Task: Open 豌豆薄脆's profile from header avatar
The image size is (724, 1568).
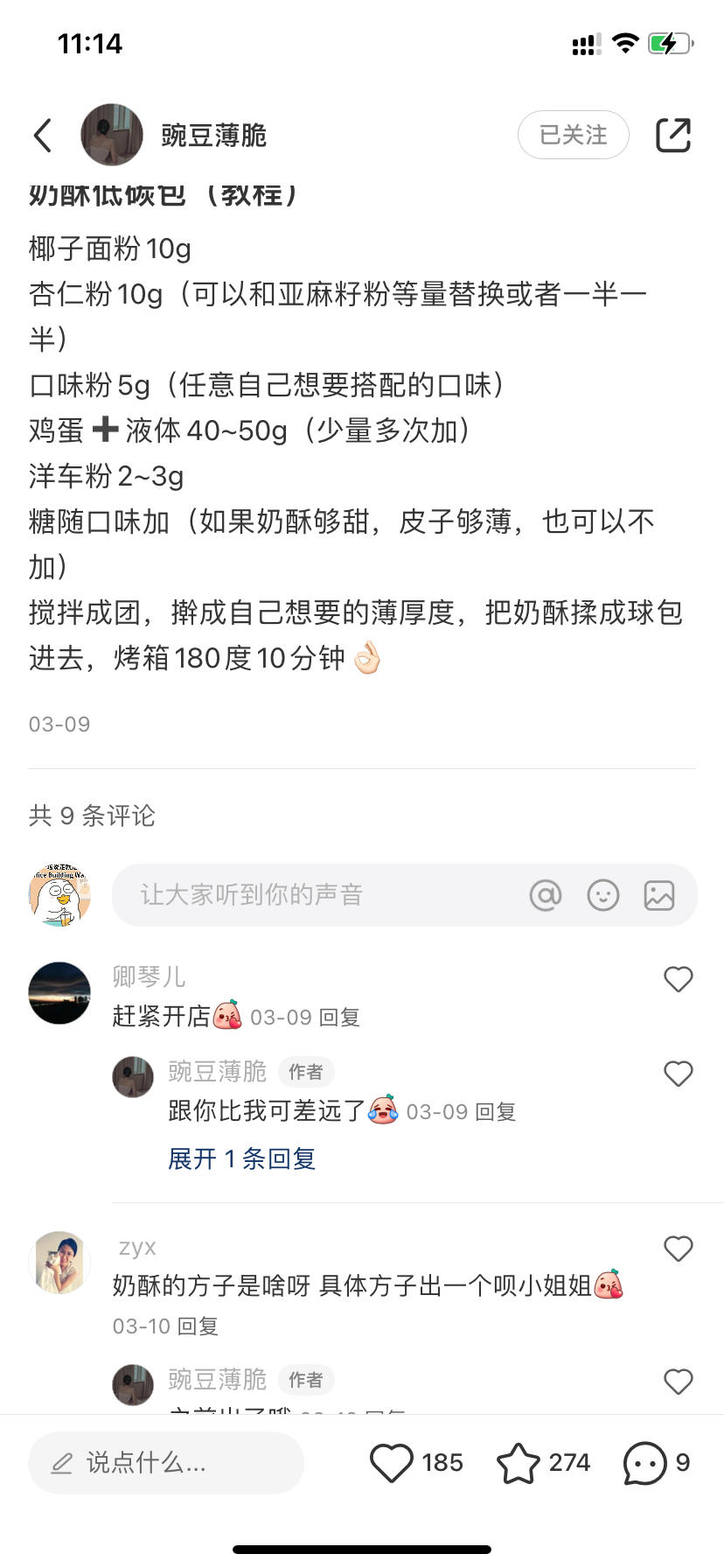Action: pos(112,135)
